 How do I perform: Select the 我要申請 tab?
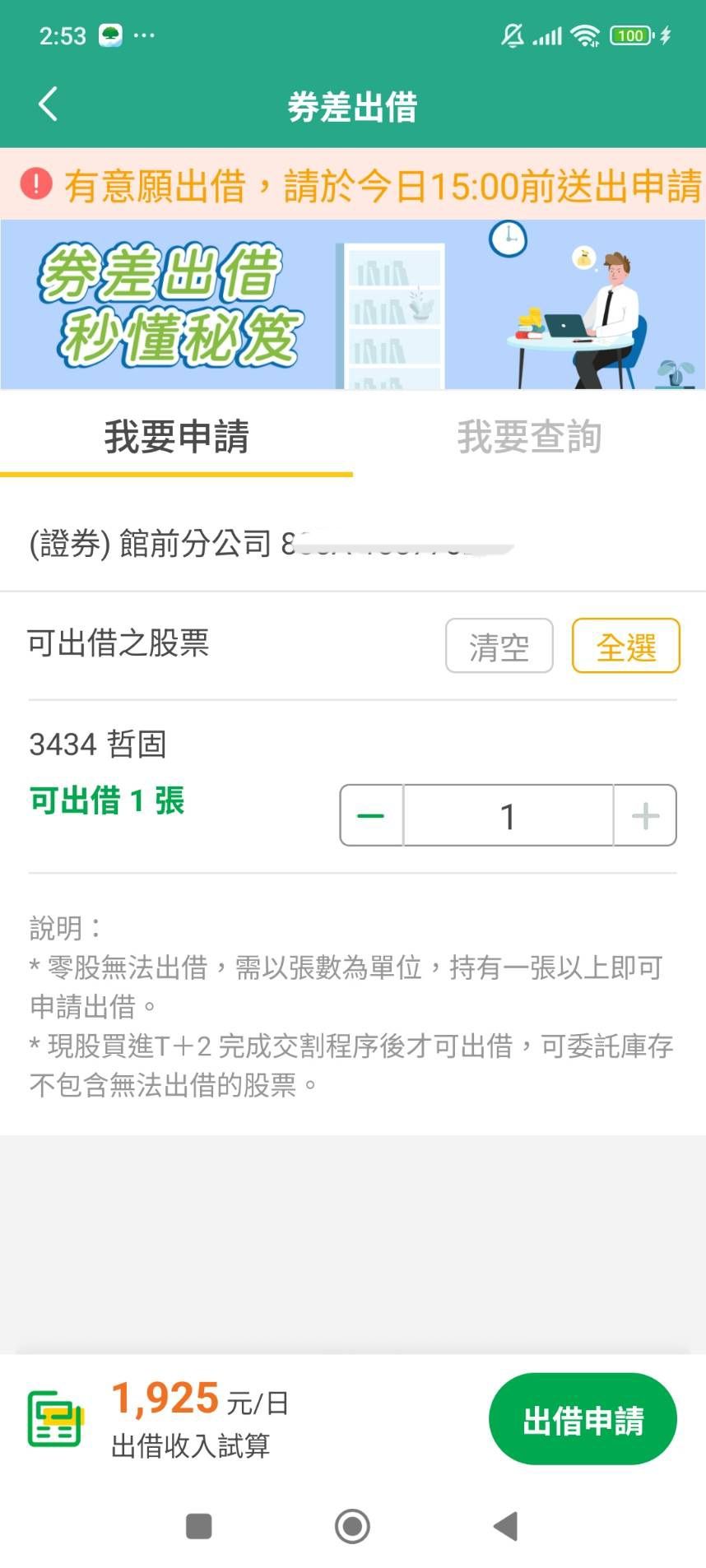(176, 437)
